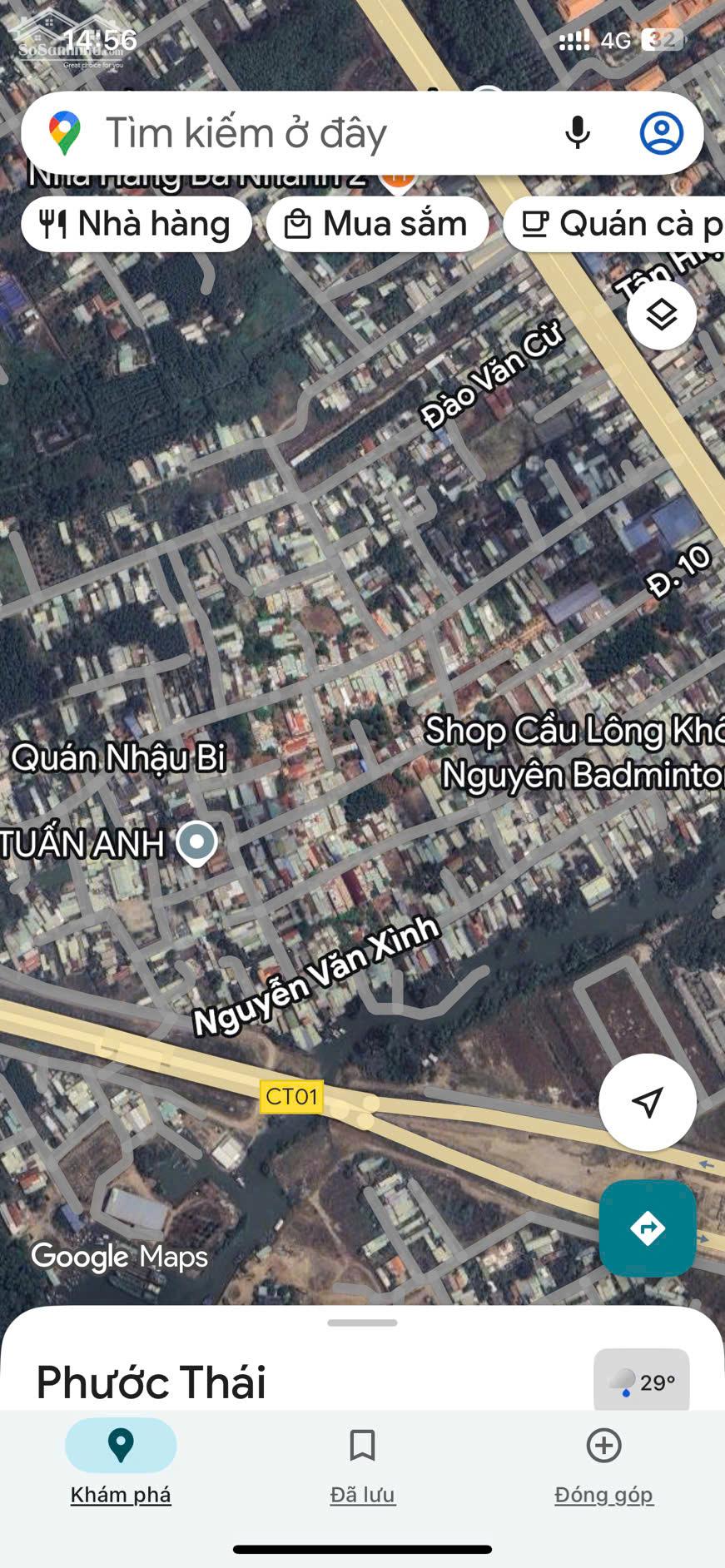Switch to the Khám phá tab
The height and width of the screenshot is (1568, 725).
click(x=121, y=1465)
